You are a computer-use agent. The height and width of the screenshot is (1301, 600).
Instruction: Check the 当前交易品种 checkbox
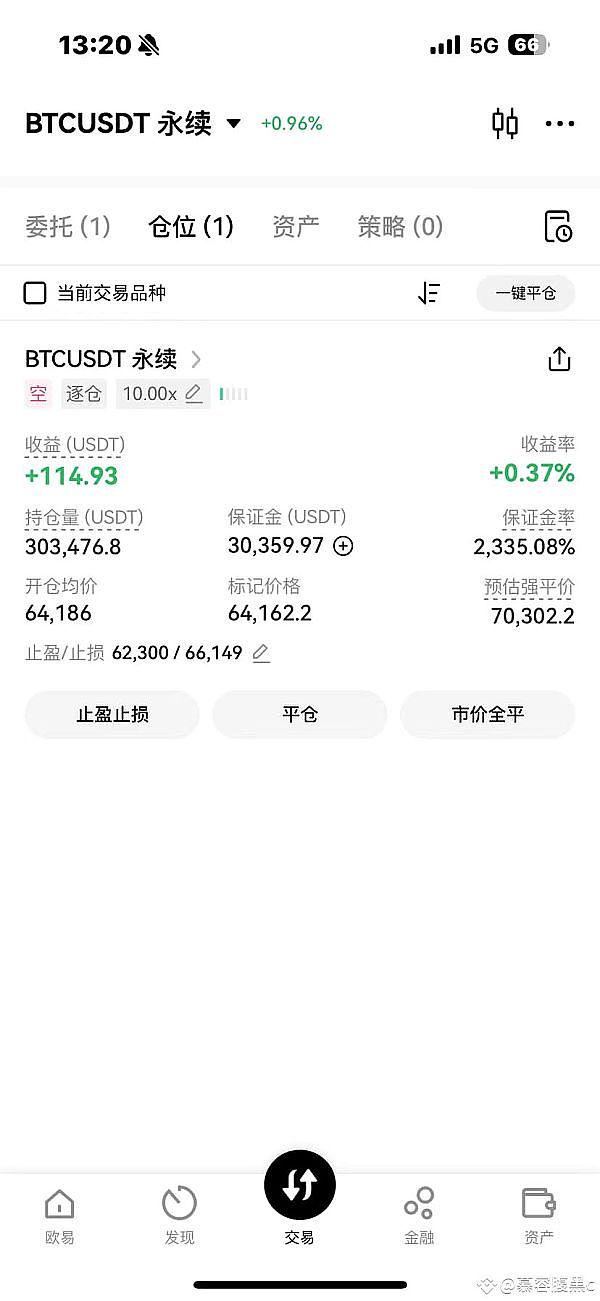[x=35, y=293]
